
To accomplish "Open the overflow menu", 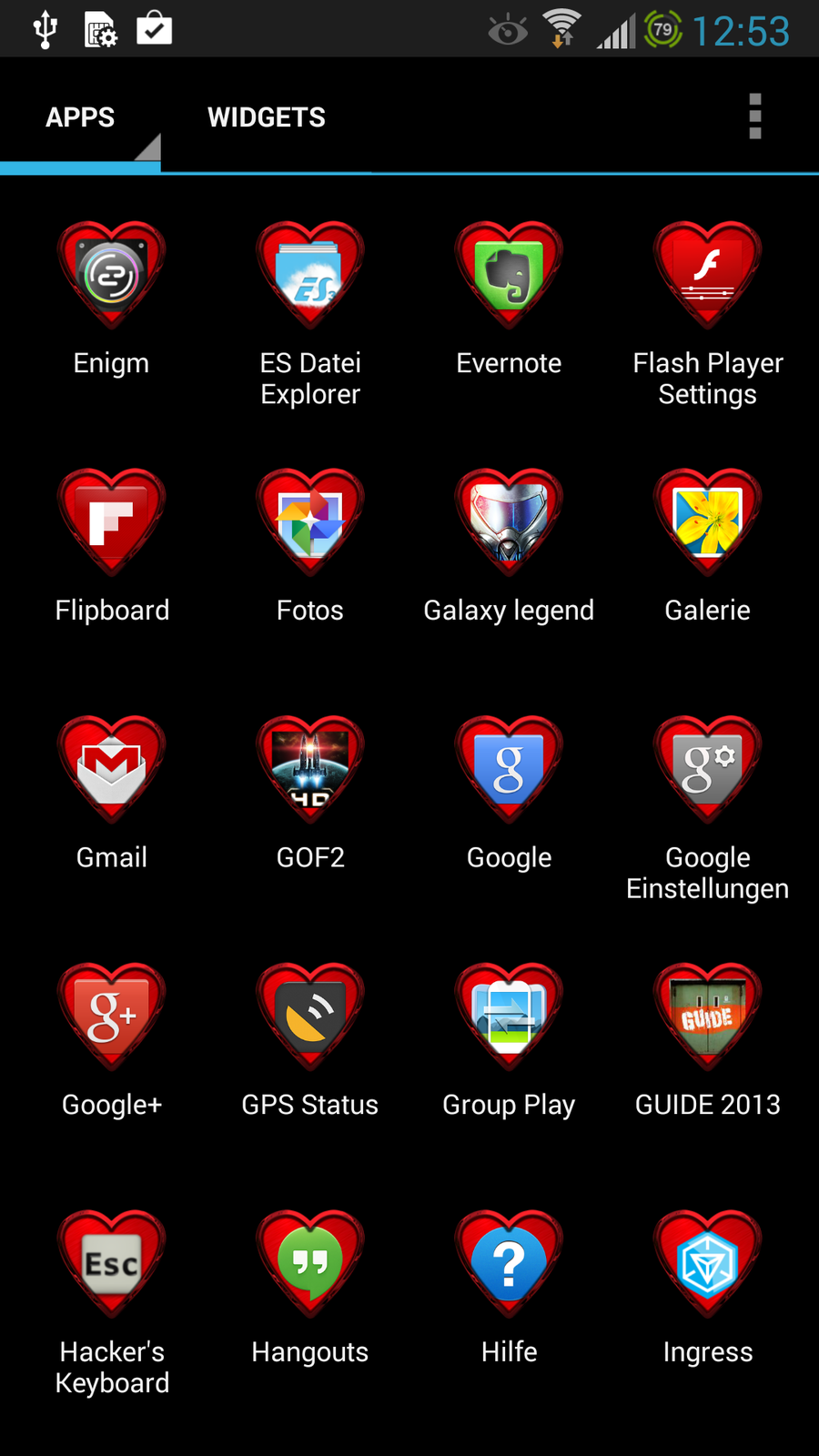I will [x=754, y=116].
